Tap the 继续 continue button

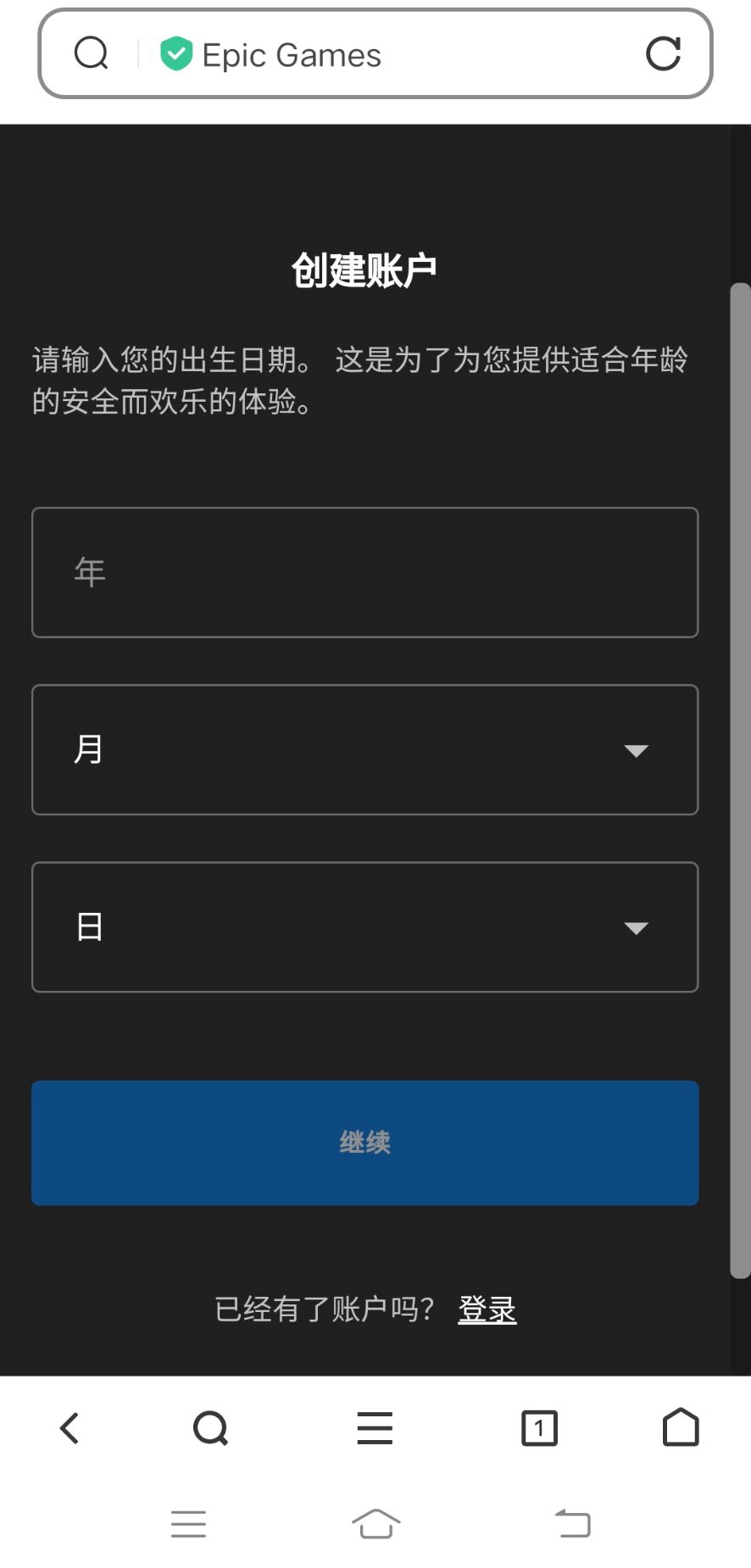tap(364, 1143)
